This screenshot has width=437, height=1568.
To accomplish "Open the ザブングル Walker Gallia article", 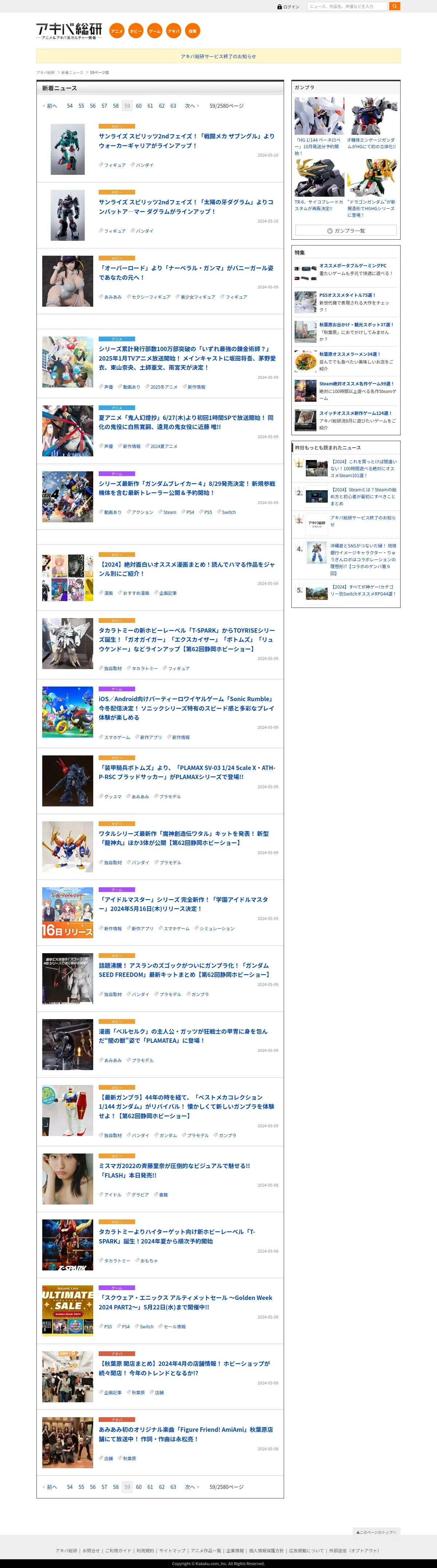I will [x=186, y=141].
